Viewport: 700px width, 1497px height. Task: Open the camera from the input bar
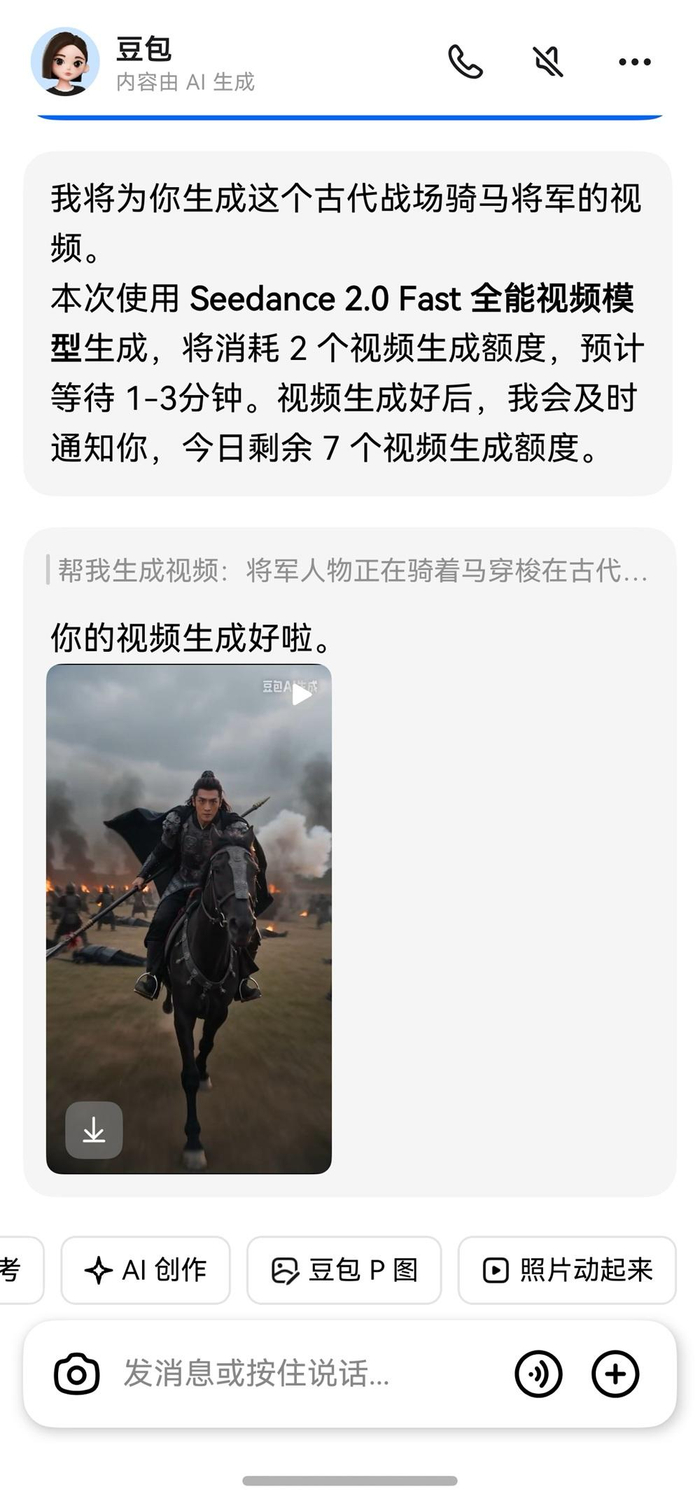pos(77,1374)
